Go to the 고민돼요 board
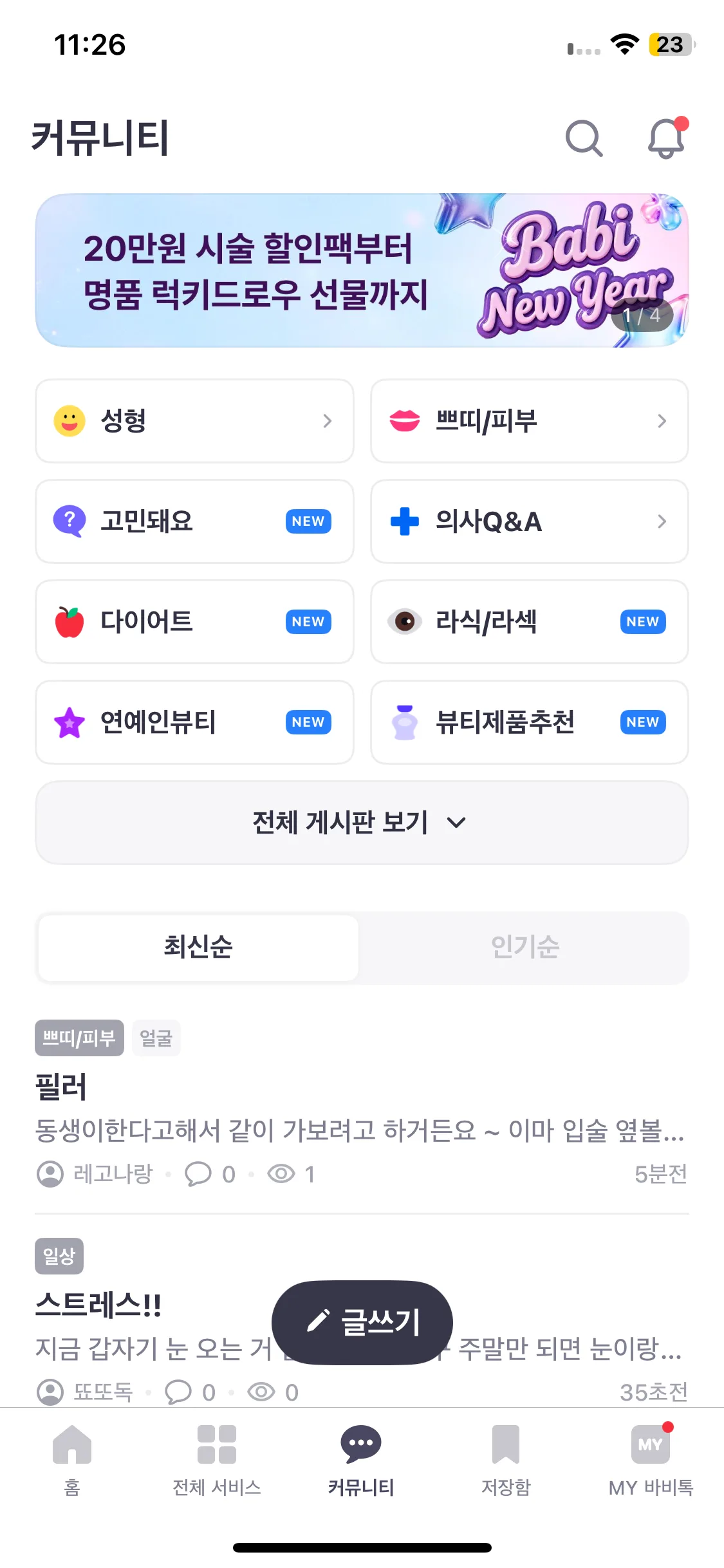This screenshot has height=1568, width=724. tap(194, 521)
